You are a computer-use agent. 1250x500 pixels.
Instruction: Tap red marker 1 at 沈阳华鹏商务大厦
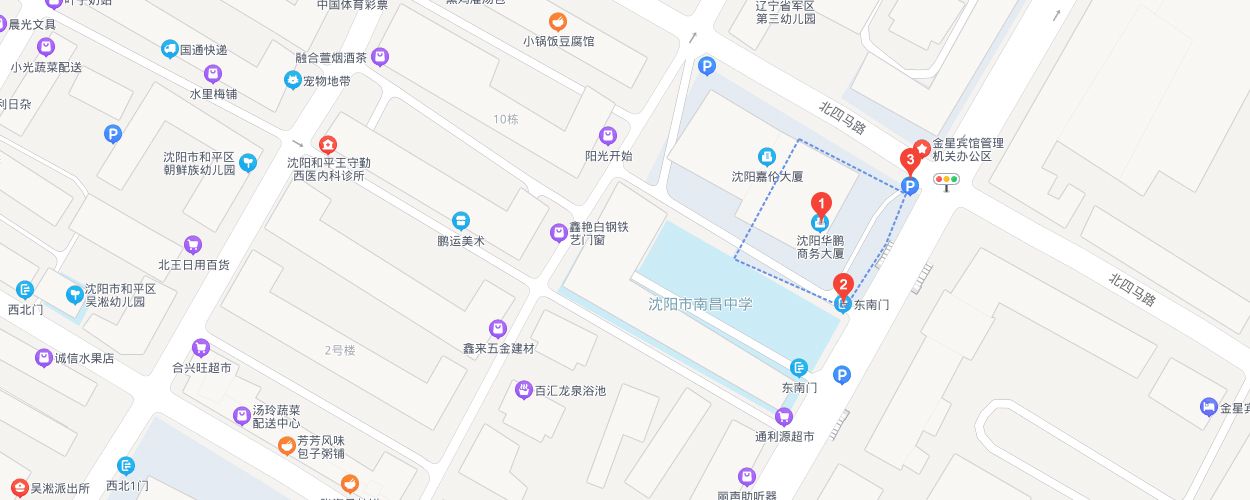point(821,205)
